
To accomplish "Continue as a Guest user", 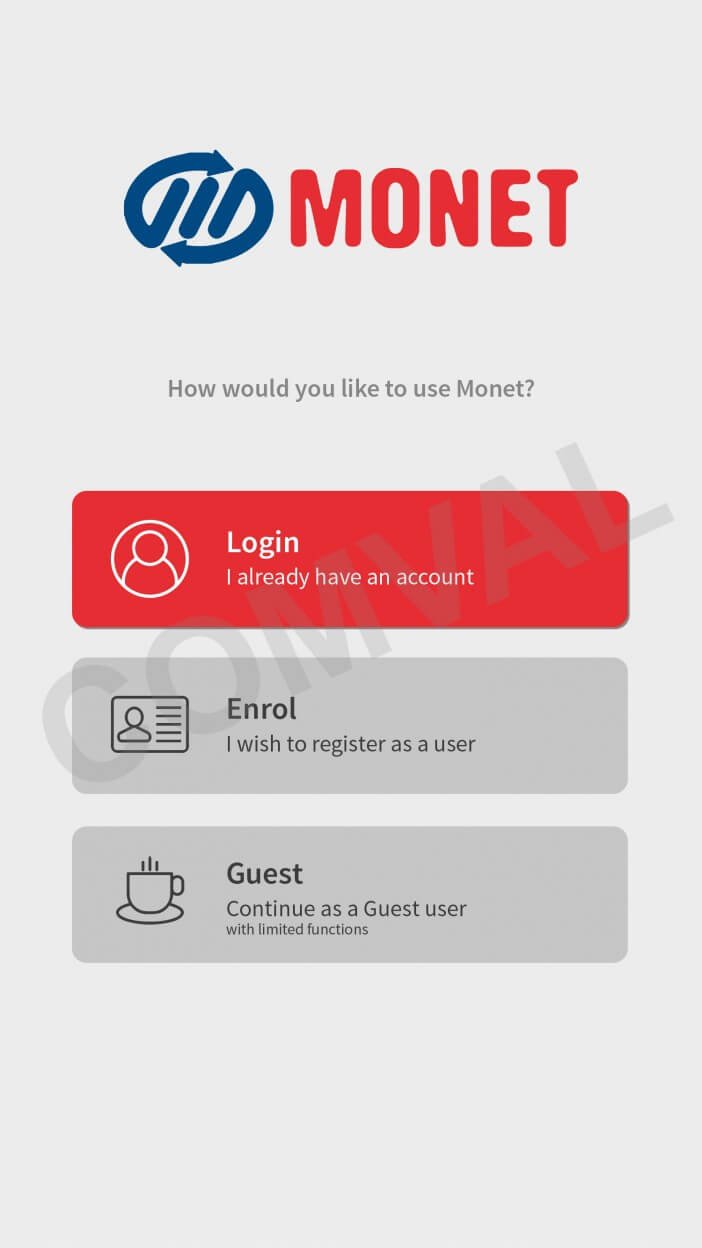I will click(350, 894).
